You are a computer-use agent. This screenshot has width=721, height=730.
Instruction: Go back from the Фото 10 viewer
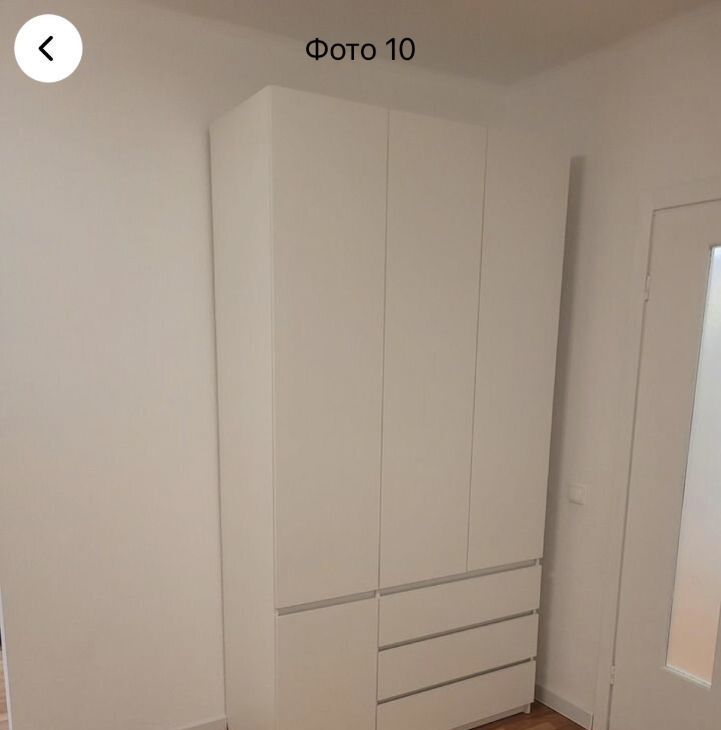[48, 48]
